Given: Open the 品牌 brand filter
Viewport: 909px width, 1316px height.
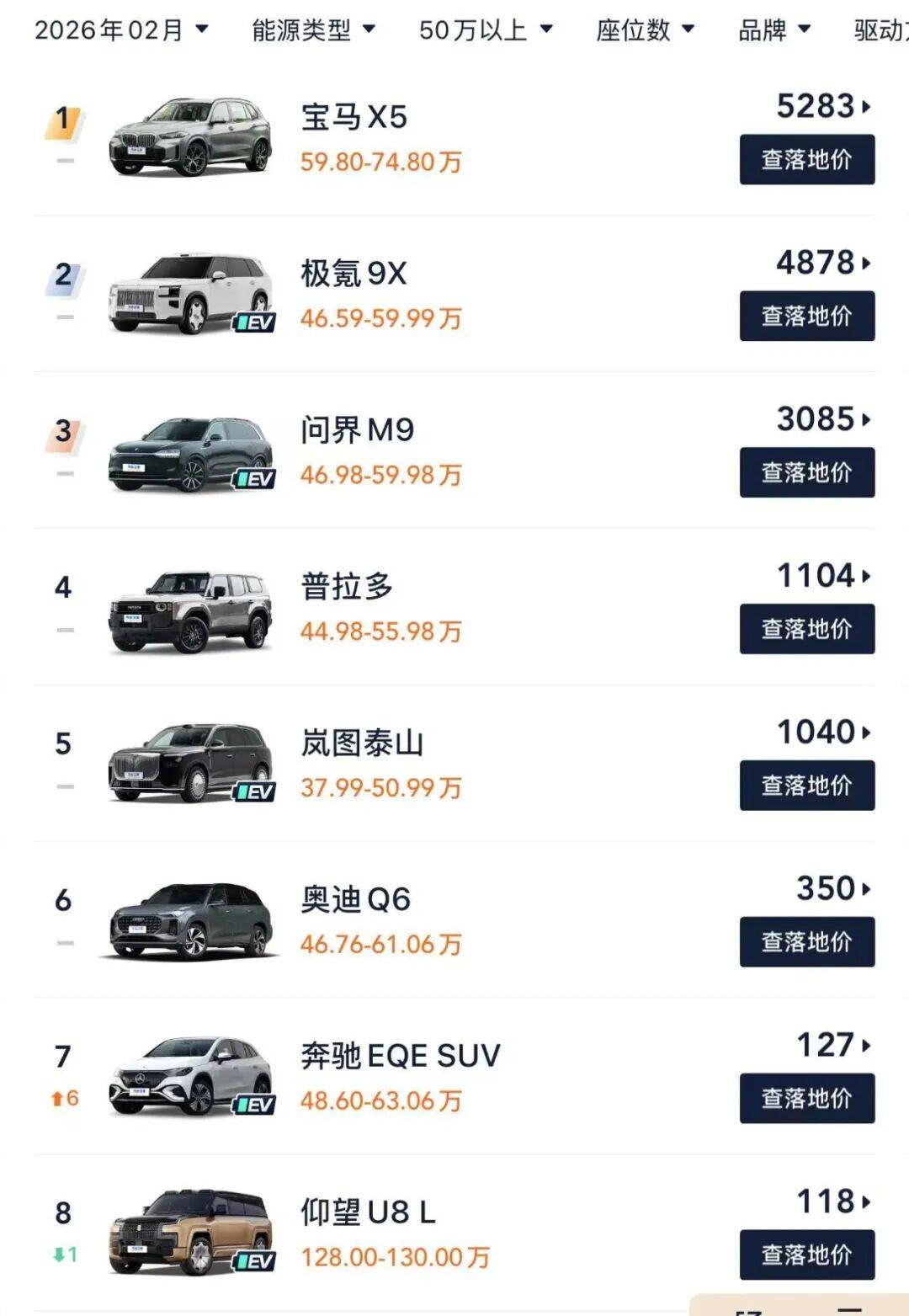Looking at the screenshot, I should click(774, 30).
